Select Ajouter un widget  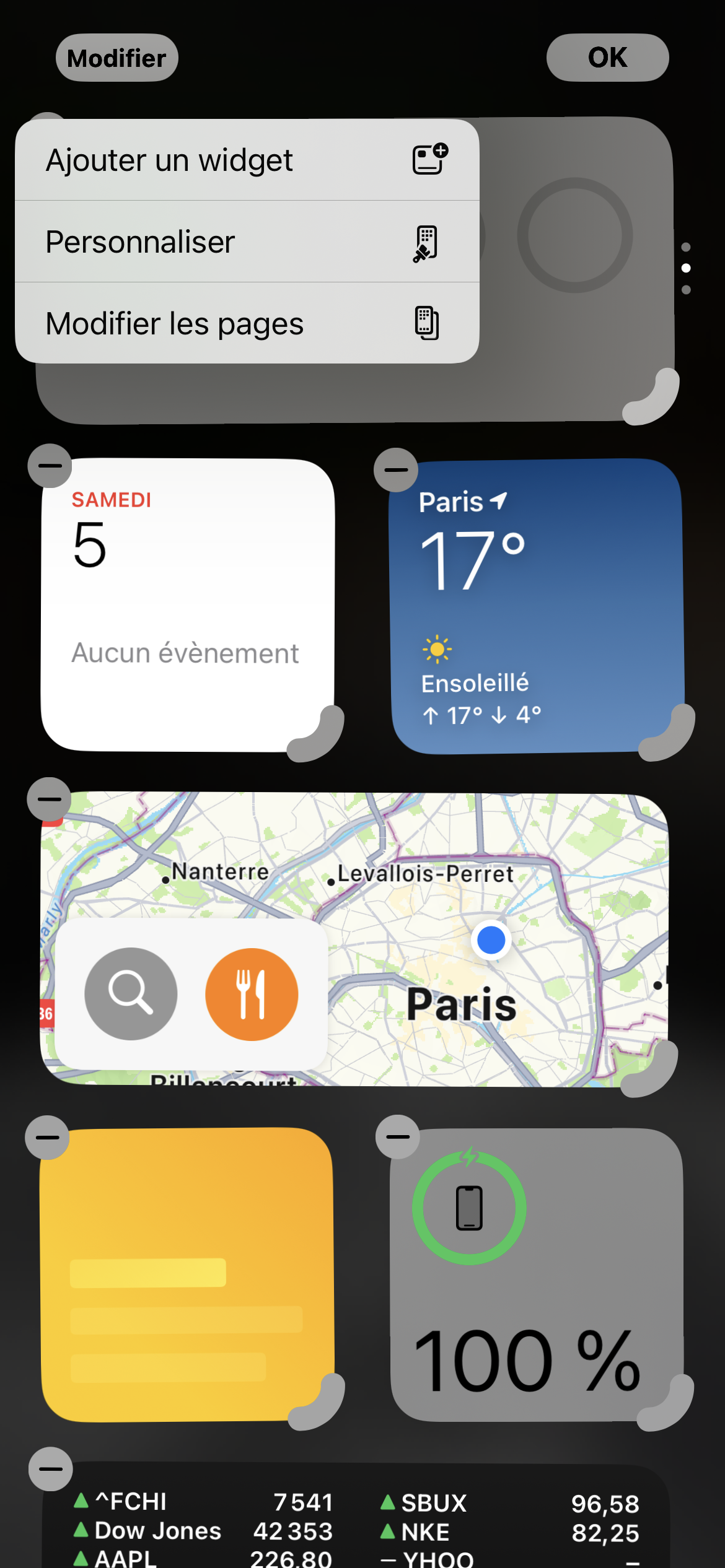pyautogui.click(x=247, y=160)
